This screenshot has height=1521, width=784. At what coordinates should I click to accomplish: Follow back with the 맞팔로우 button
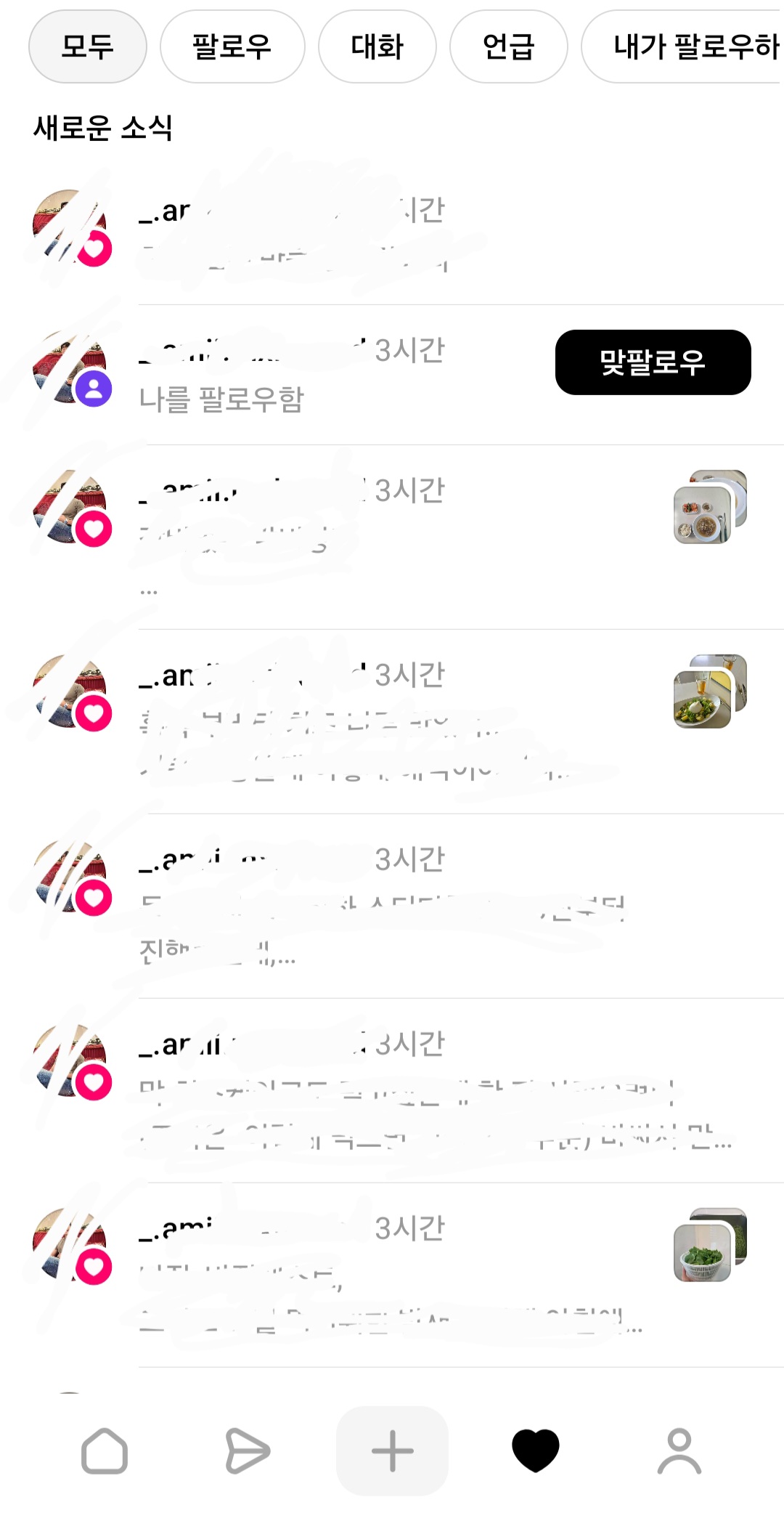[653, 362]
